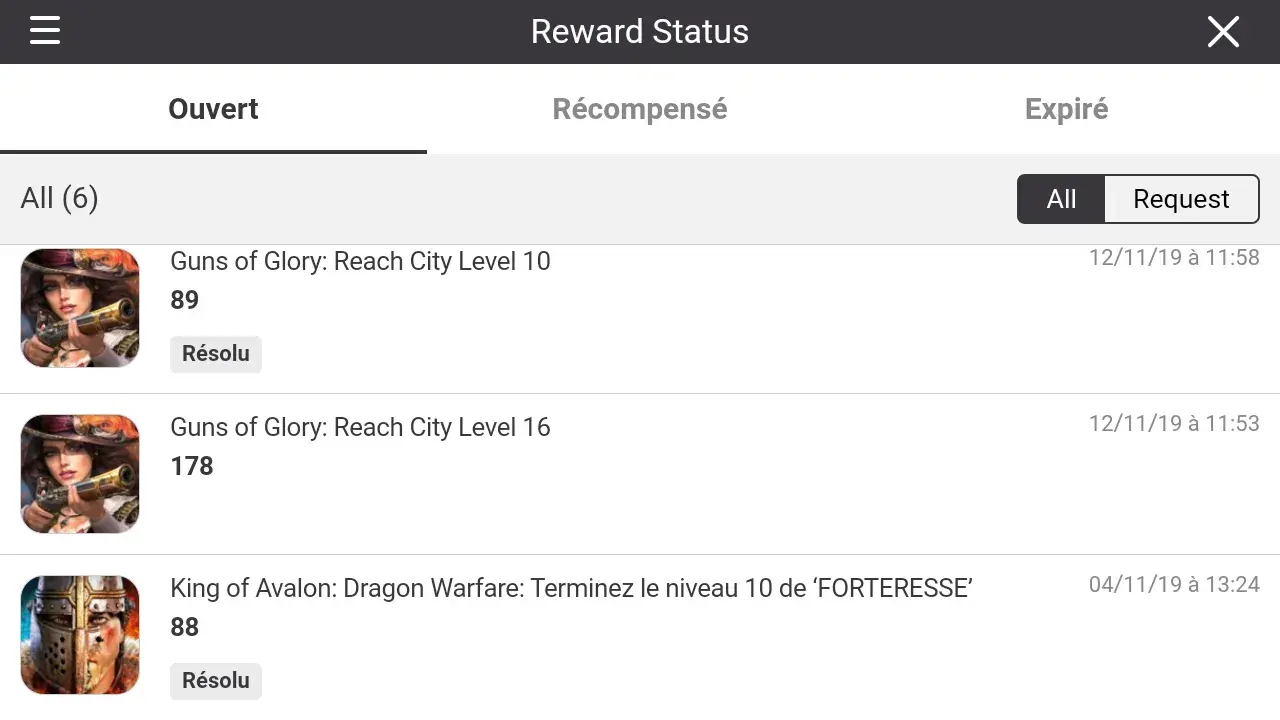Screen dimensions: 1280x720
Task: Select the All filter segment
Action: click(x=1061, y=199)
